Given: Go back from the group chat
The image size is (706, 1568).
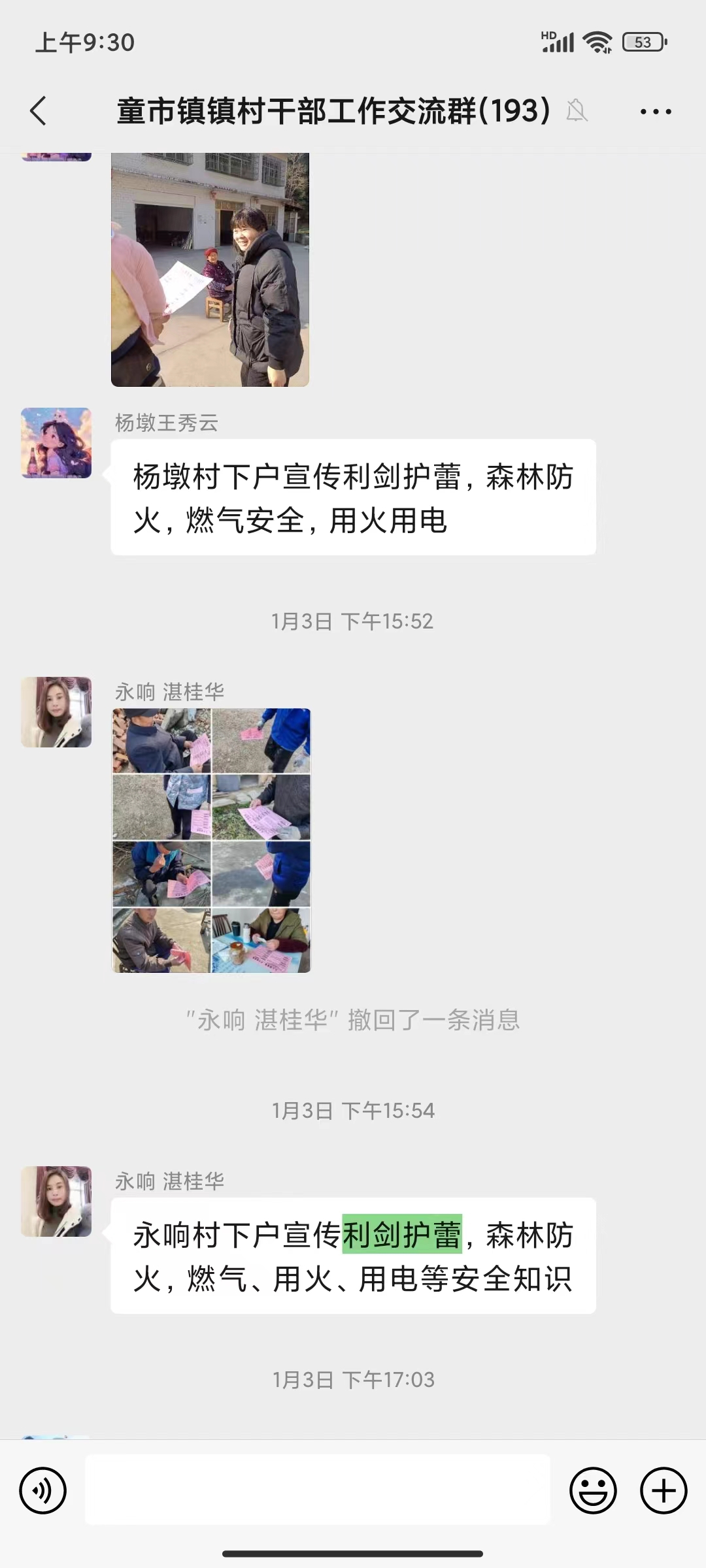Looking at the screenshot, I should click(39, 111).
